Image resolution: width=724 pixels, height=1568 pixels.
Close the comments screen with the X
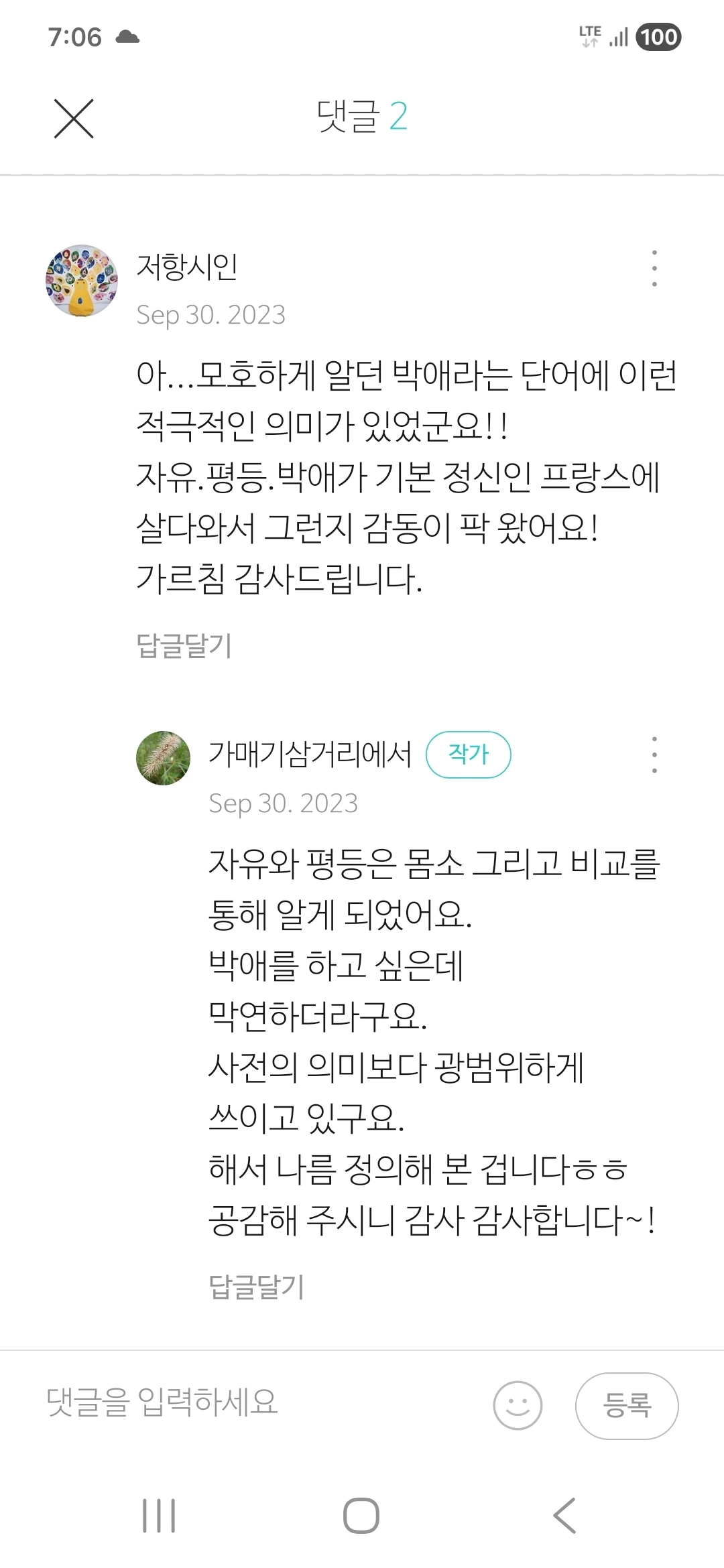74,119
